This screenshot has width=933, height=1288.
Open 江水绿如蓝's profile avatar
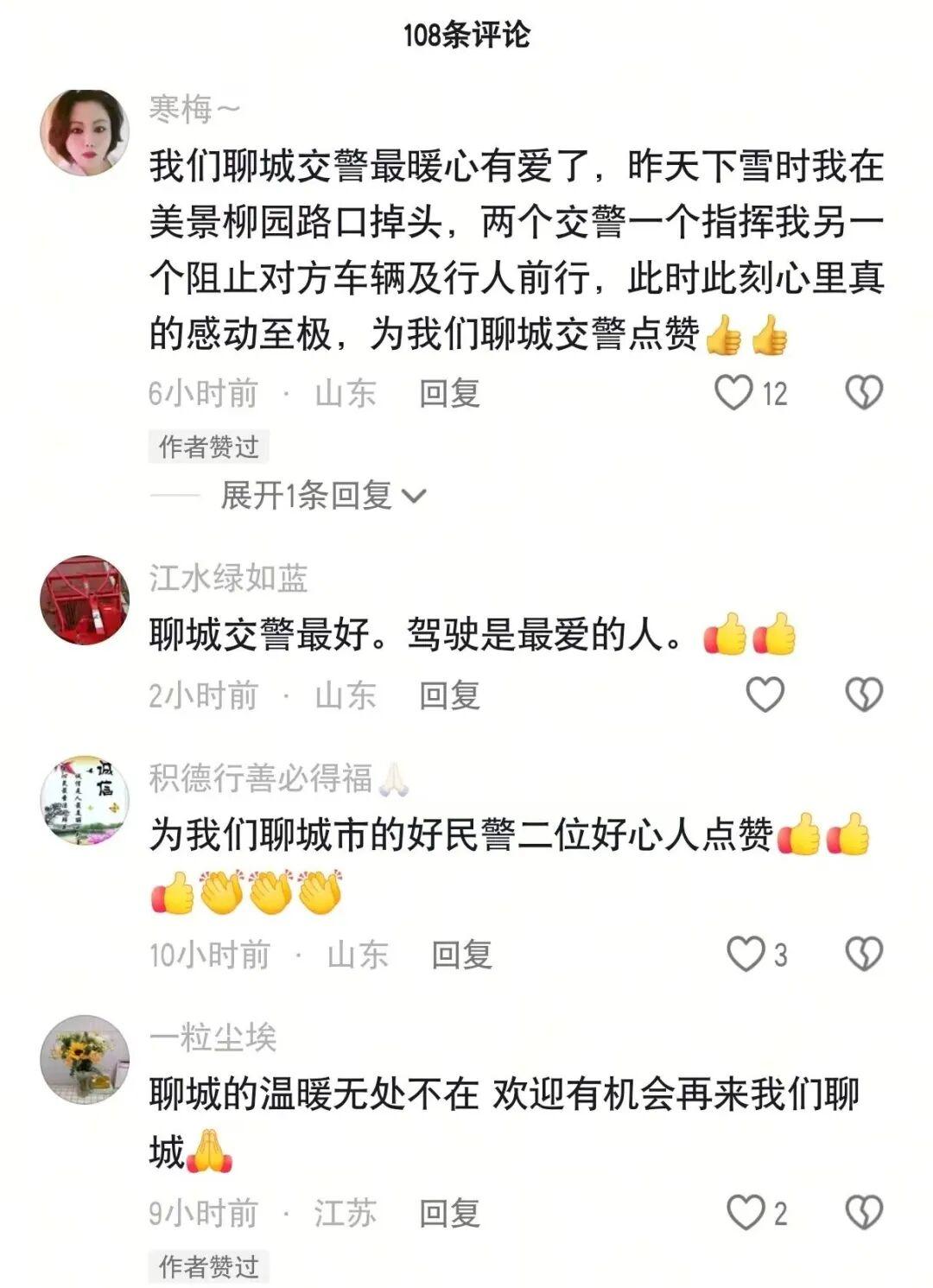point(85,600)
